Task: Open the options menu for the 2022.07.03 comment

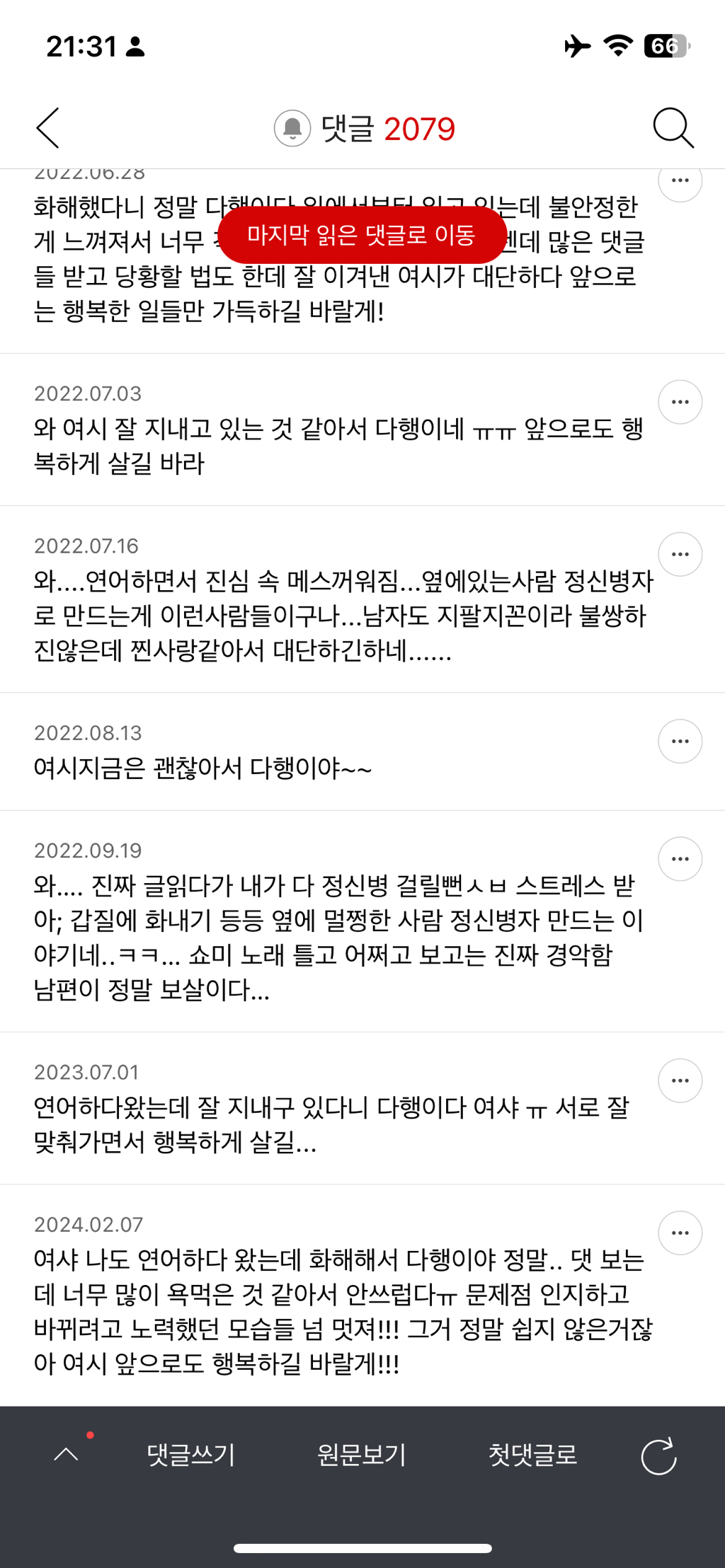Action: point(680,402)
